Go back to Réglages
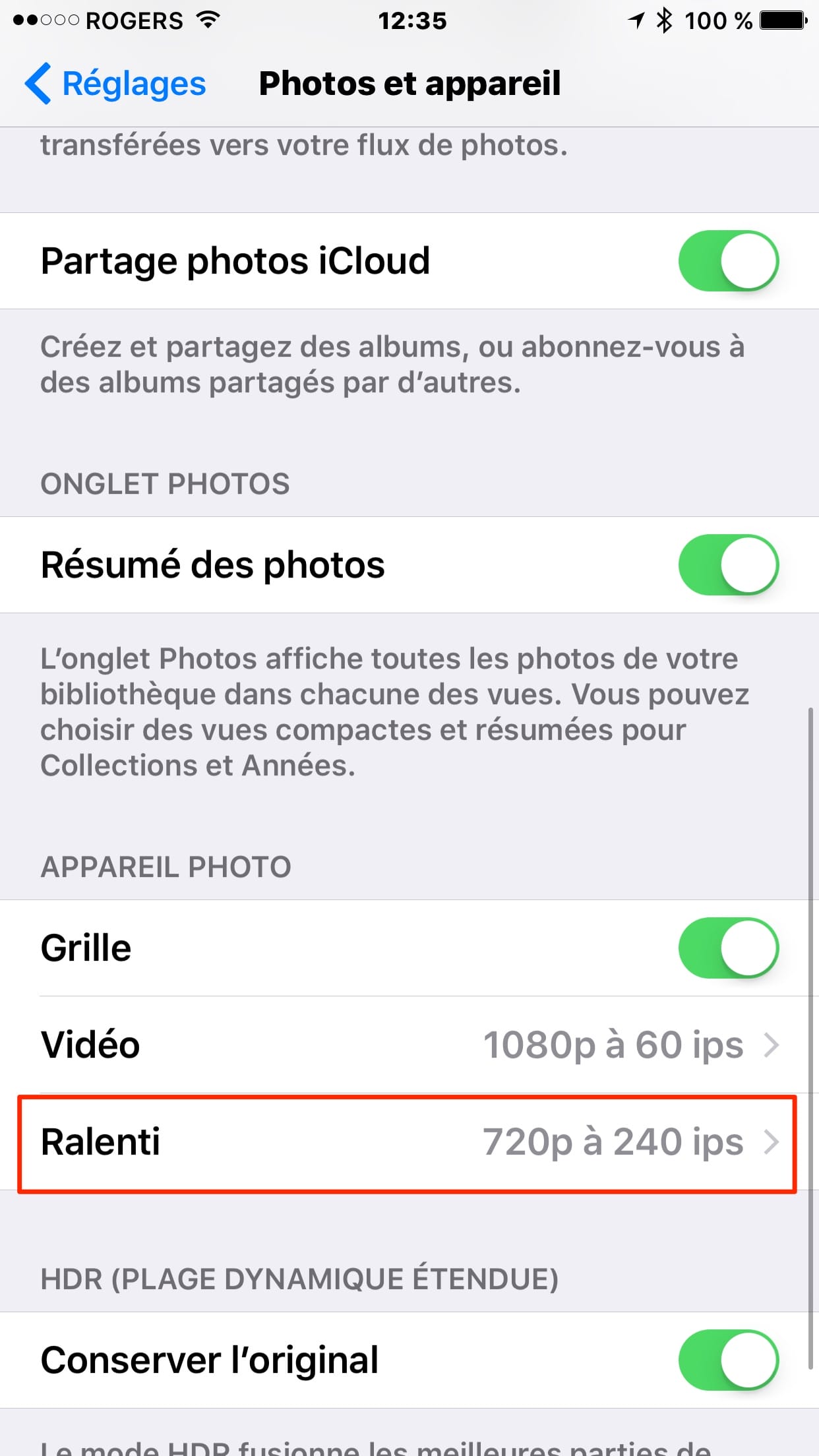This screenshot has width=819, height=1456. pyautogui.click(x=115, y=84)
